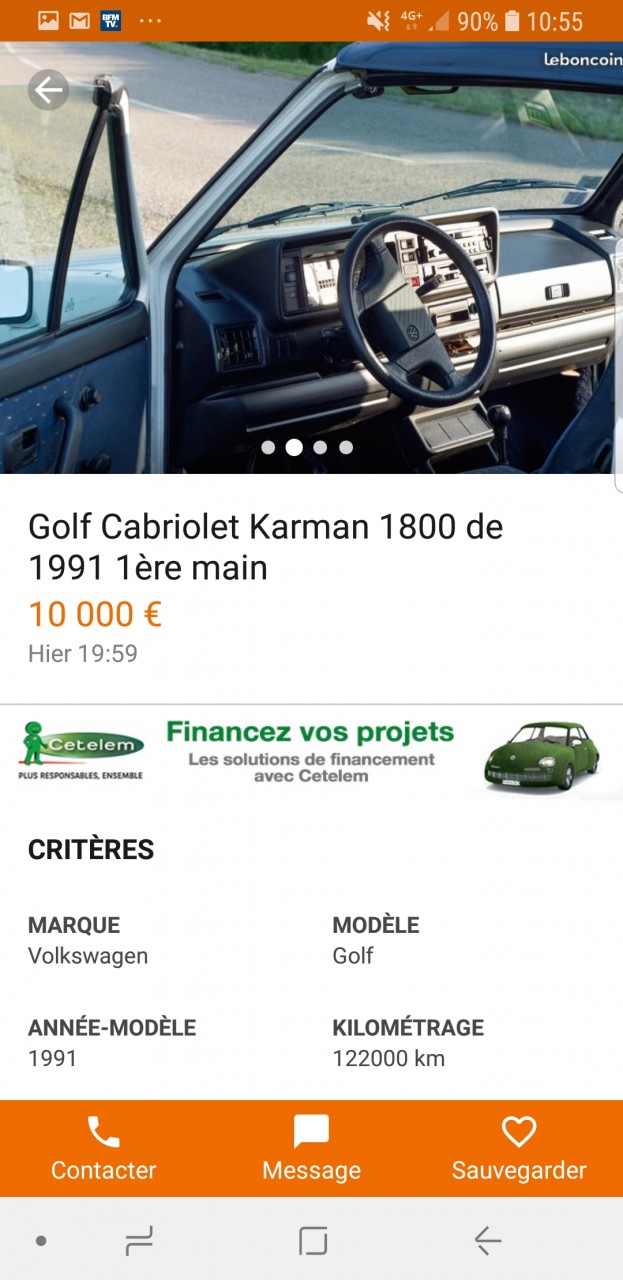Save this listing with Sauvegarder
Image resolution: width=623 pixels, height=1280 pixels.
coord(518,1149)
